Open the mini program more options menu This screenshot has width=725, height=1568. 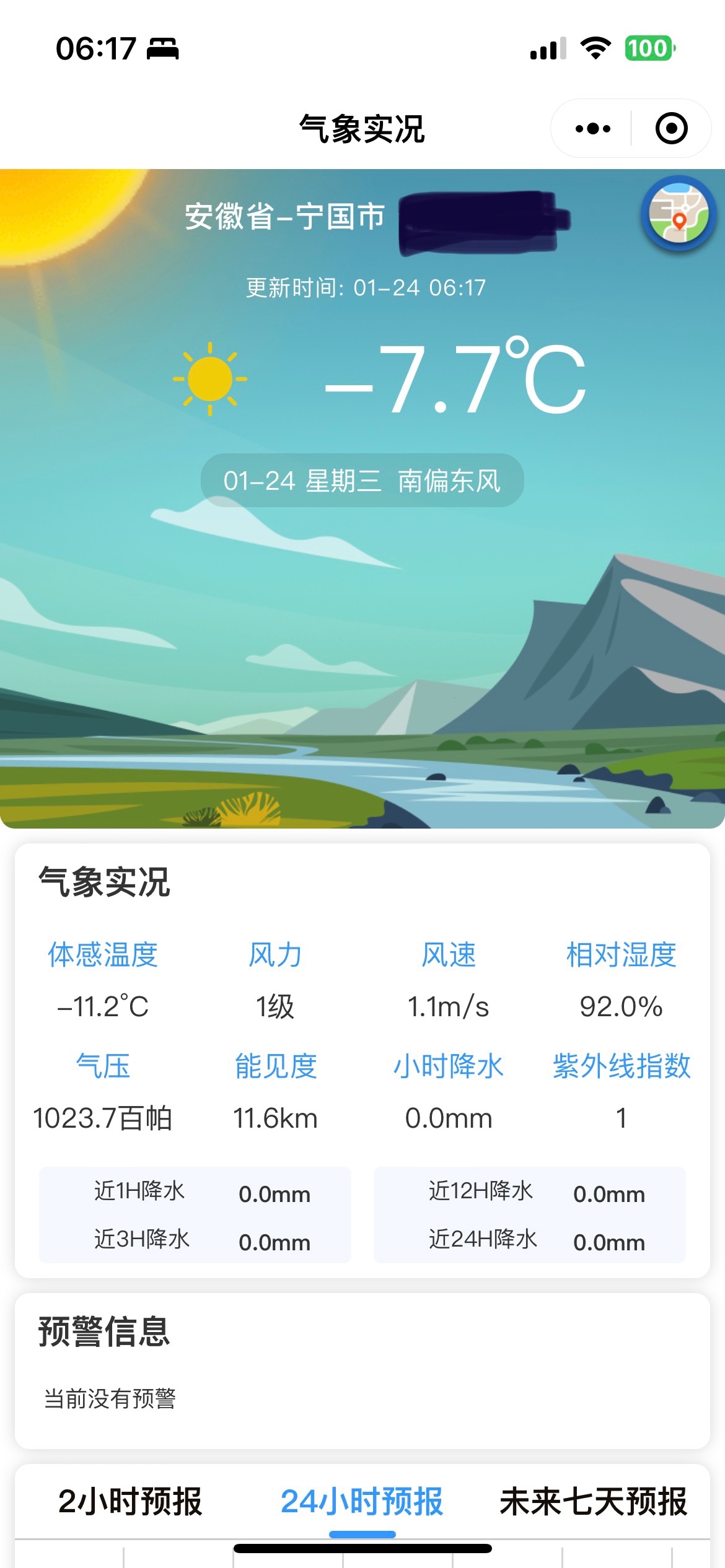[592, 129]
